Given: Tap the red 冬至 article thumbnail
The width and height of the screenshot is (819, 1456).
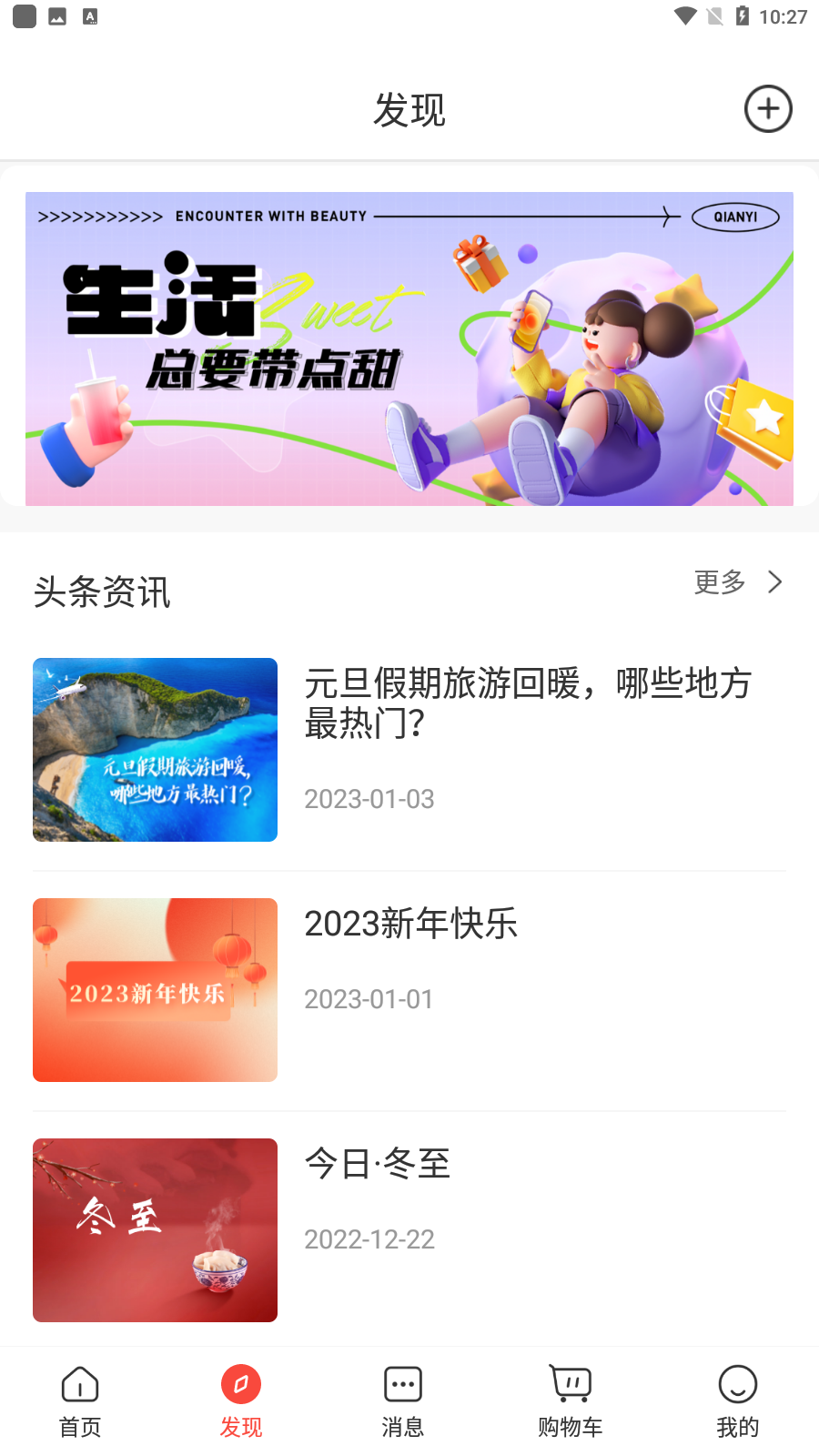Looking at the screenshot, I should (x=155, y=1229).
